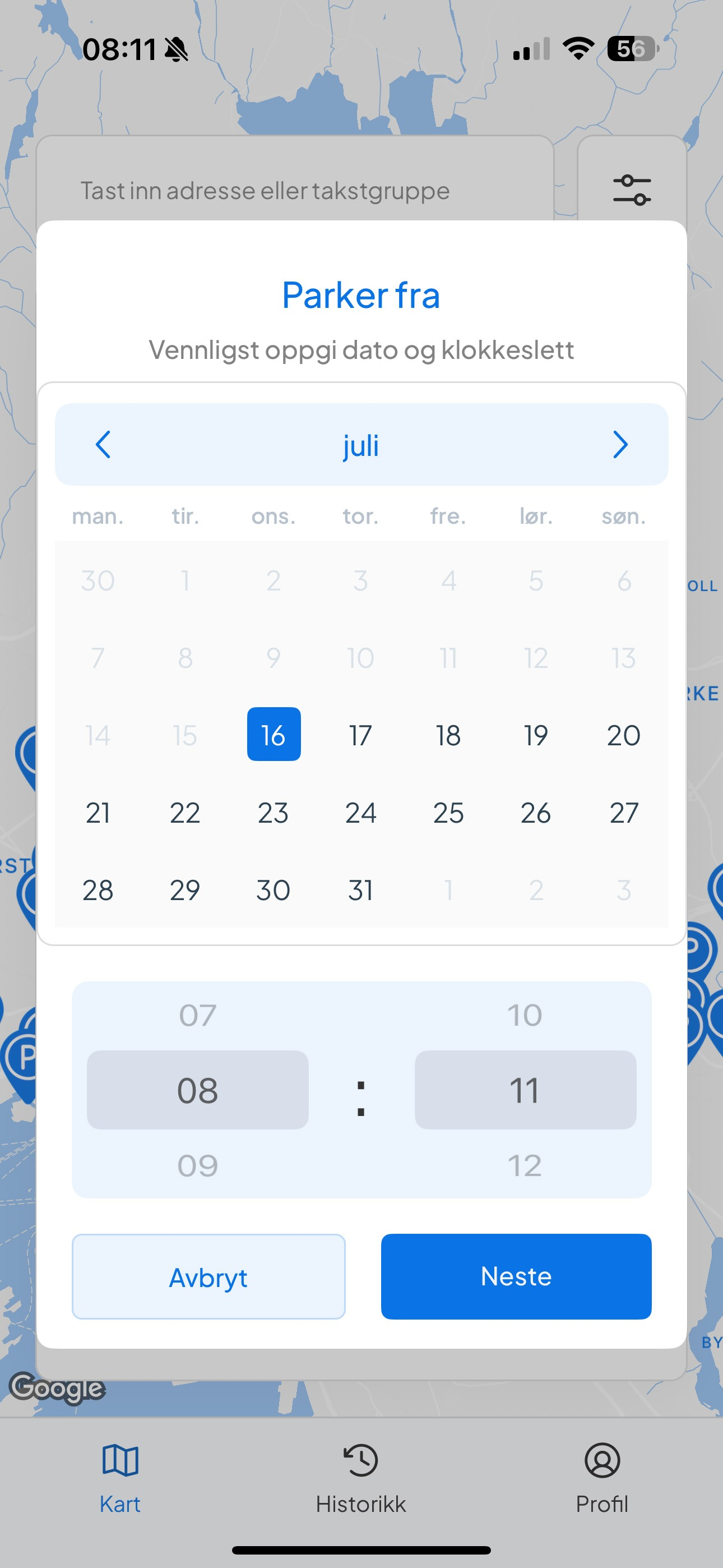Select July 17 in the calendar
The height and width of the screenshot is (1568, 723).
360,735
